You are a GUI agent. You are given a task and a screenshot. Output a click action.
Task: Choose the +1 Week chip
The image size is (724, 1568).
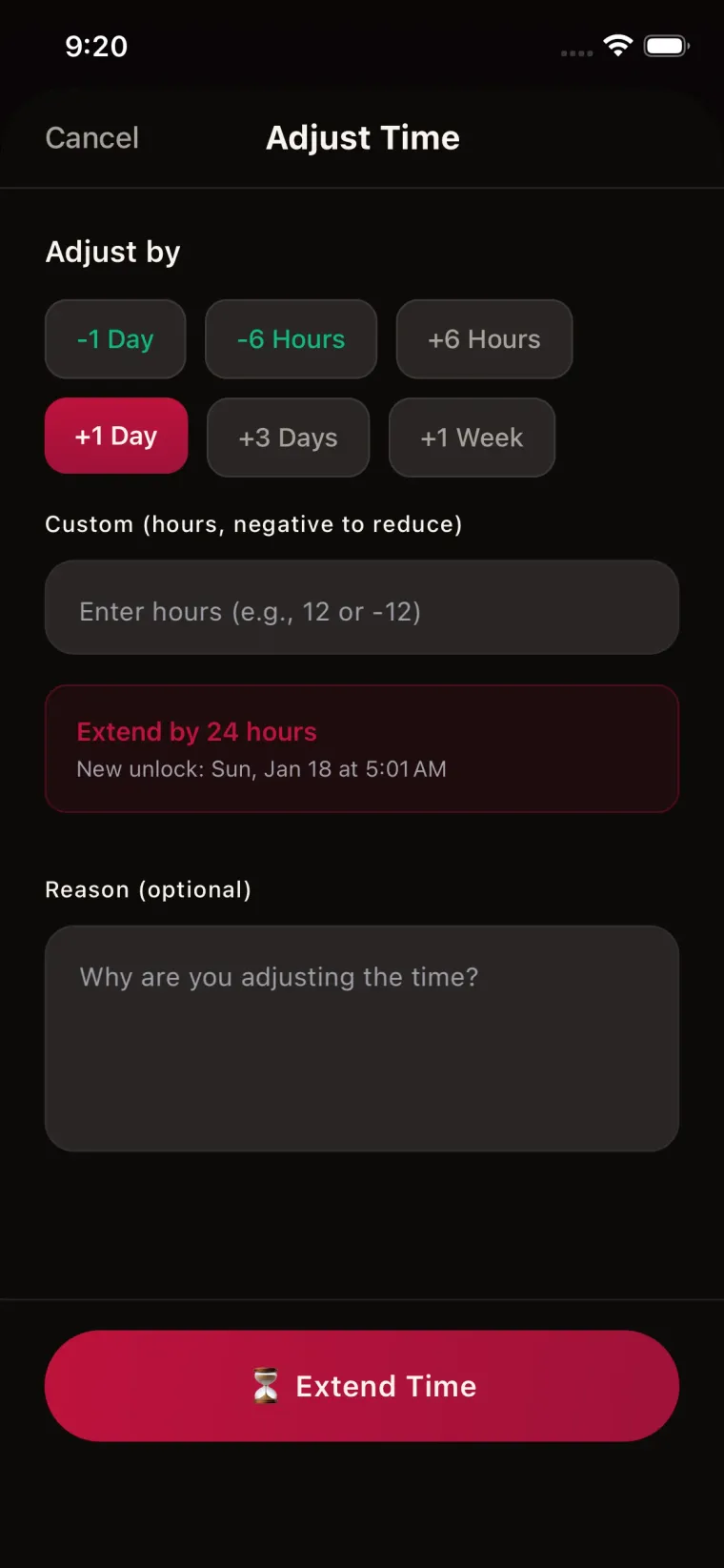click(472, 438)
